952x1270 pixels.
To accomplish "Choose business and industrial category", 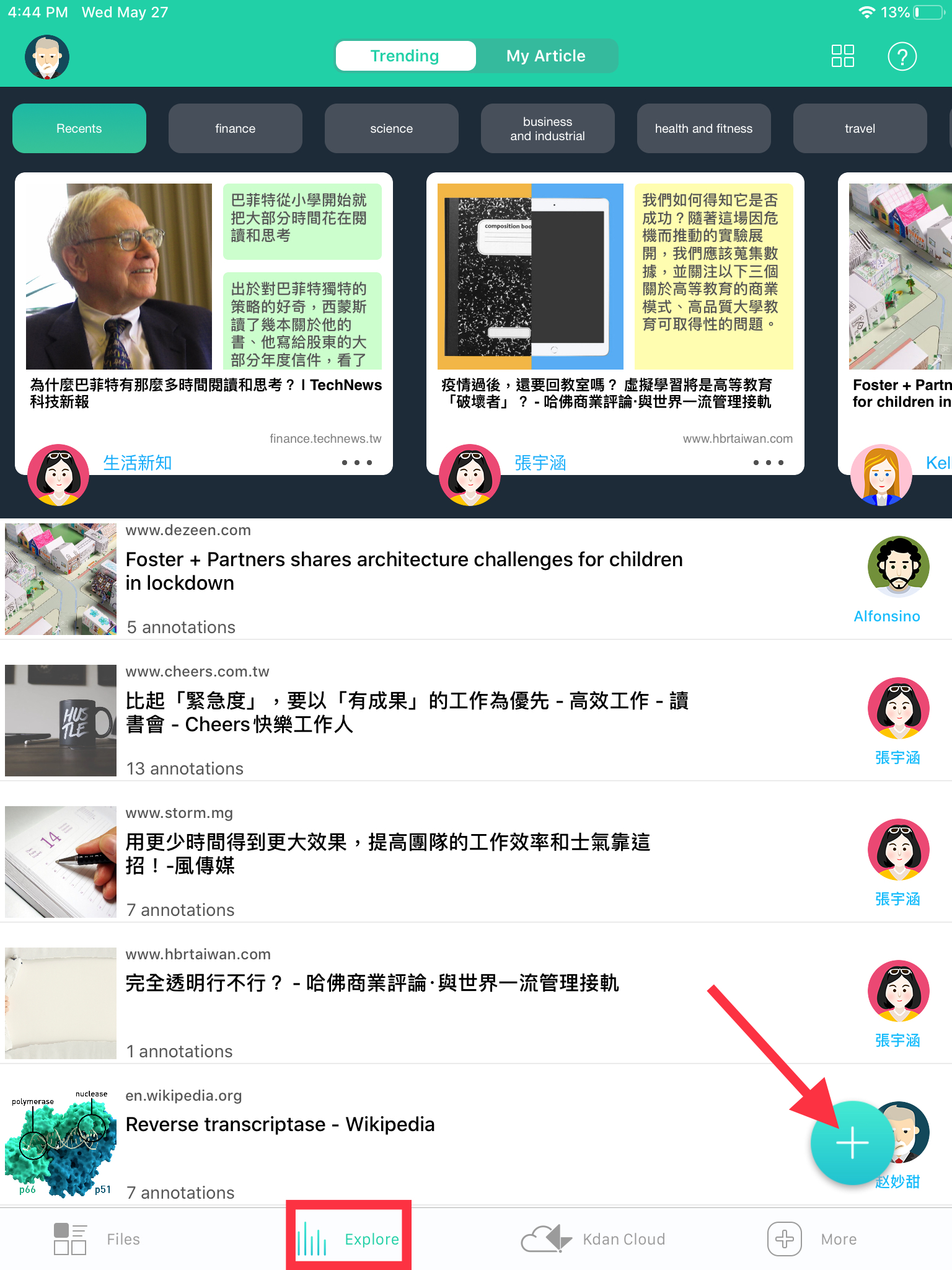I will pyautogui.click(x=547, y=128).
